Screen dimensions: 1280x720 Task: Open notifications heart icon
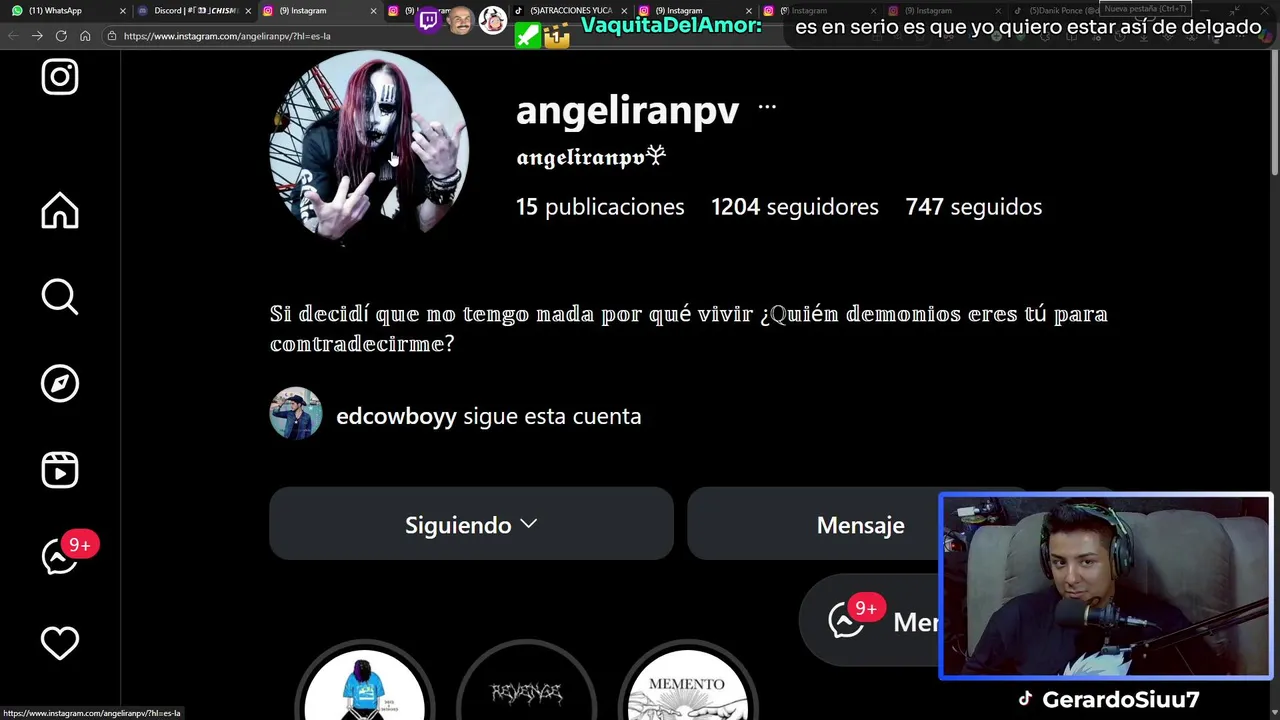point(60,643)
